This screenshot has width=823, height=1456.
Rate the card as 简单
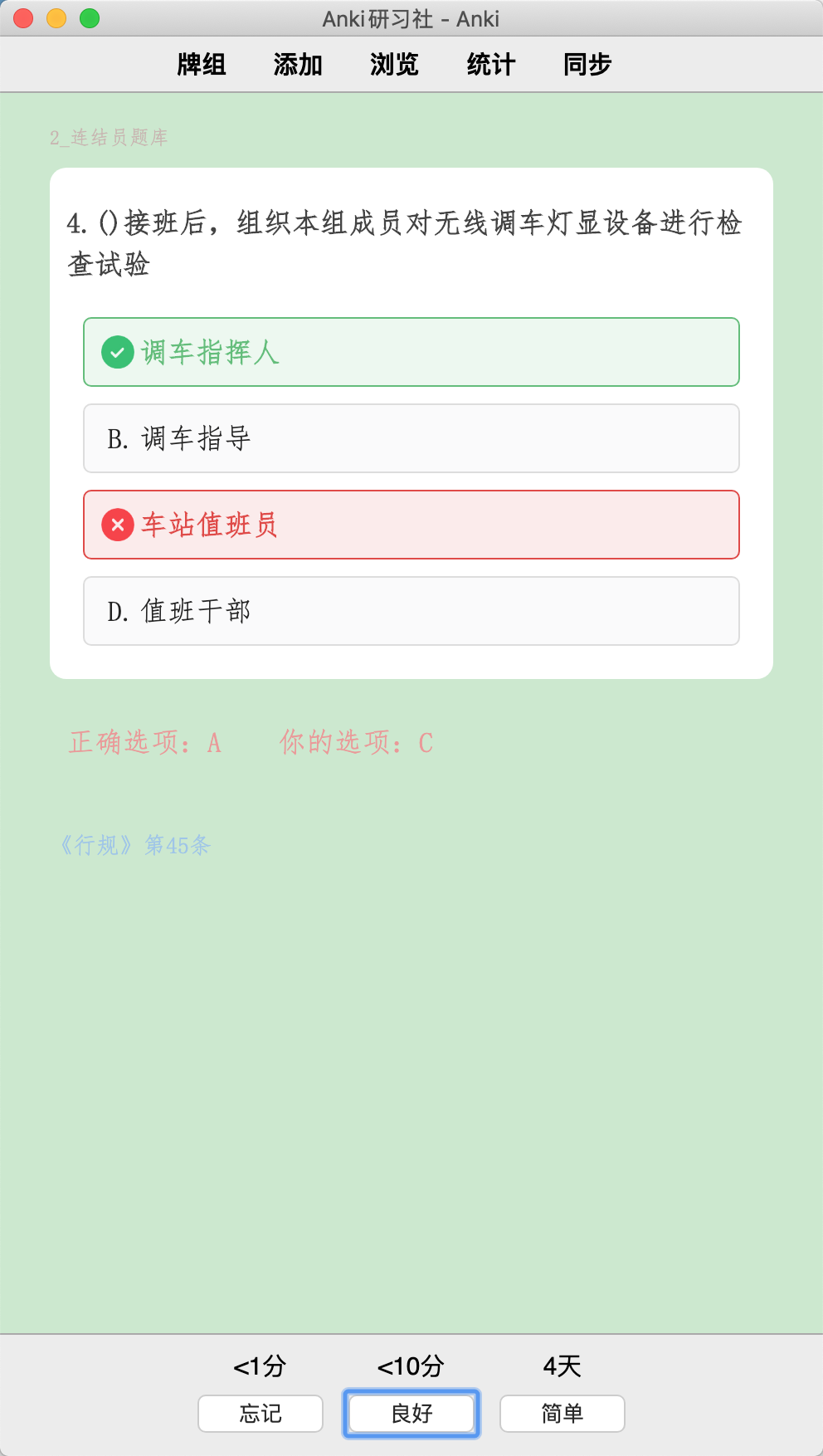point(562,1413)
